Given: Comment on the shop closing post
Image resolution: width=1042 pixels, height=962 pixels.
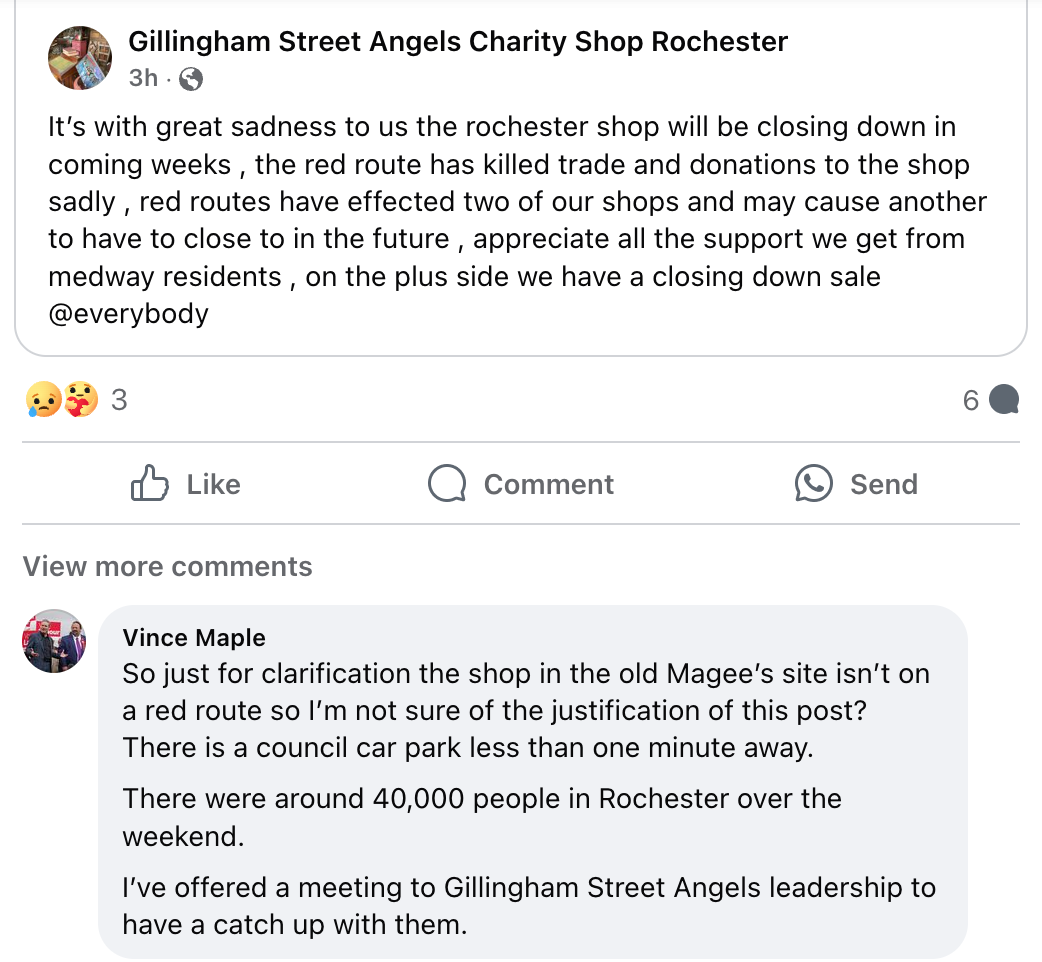Looking at the screenshot, I should coord(521,484).
